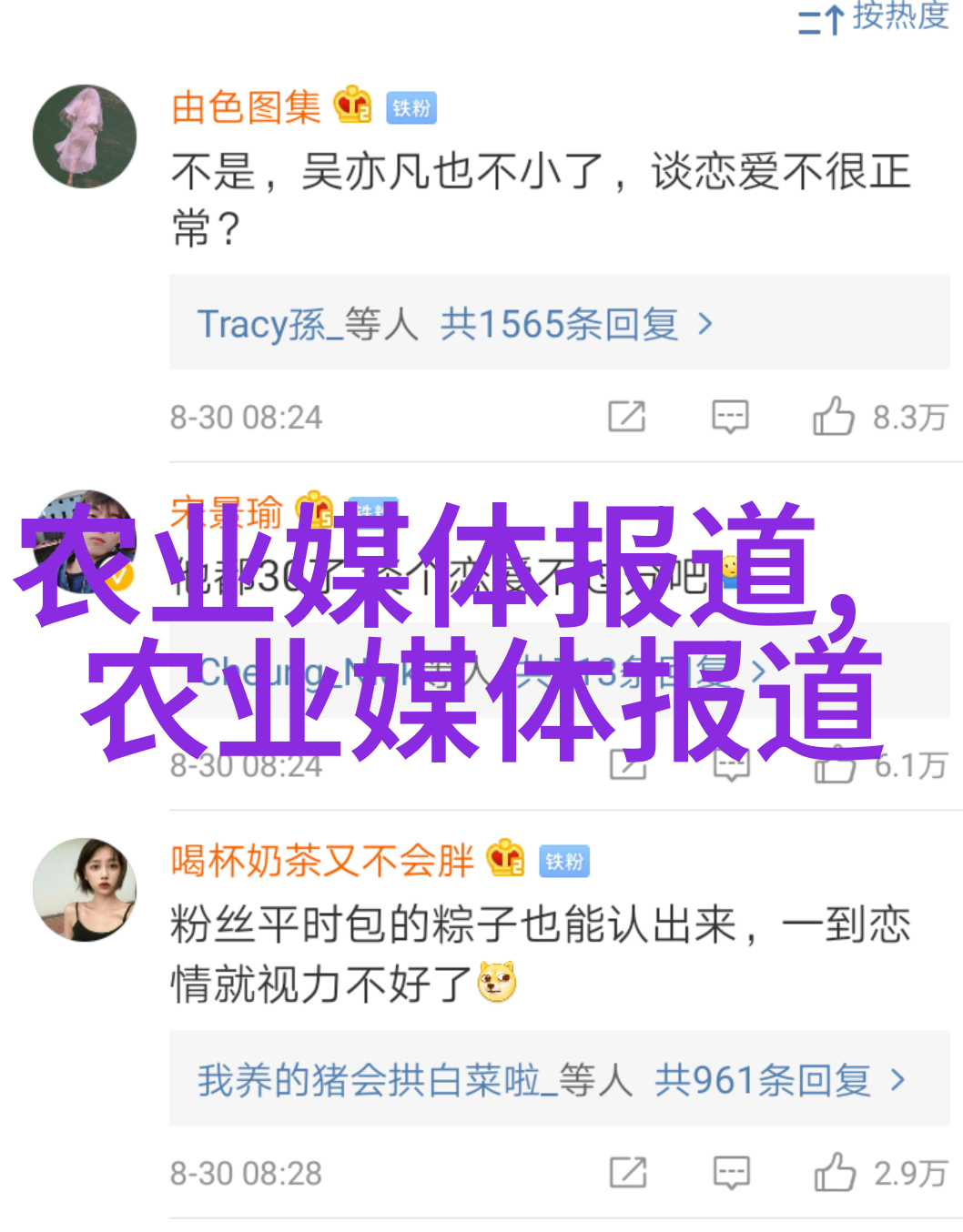
Task: Like 由色图集's comment with 8.3万 likes
Action: click(834, 417)
